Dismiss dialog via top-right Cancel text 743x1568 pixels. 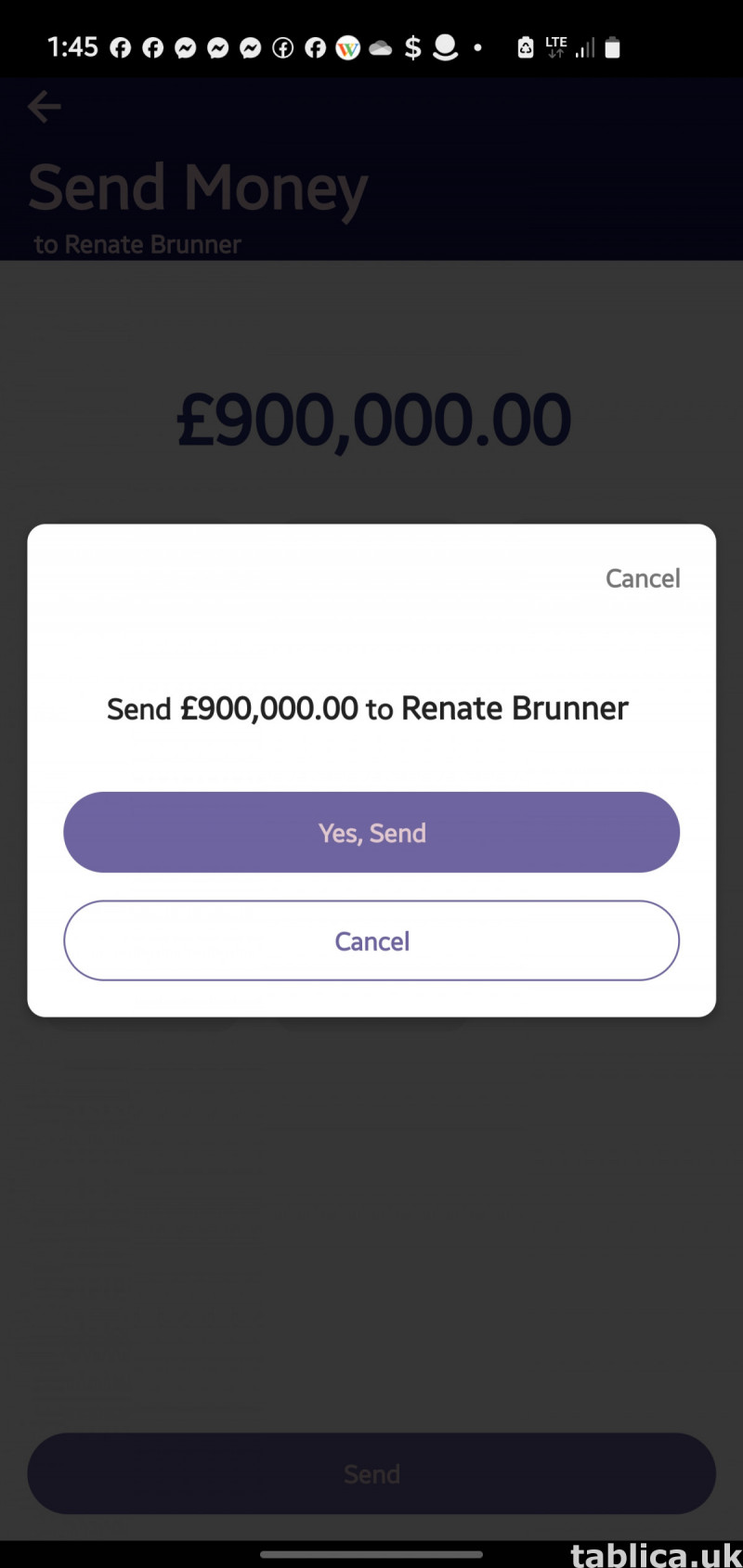point(643,578)
